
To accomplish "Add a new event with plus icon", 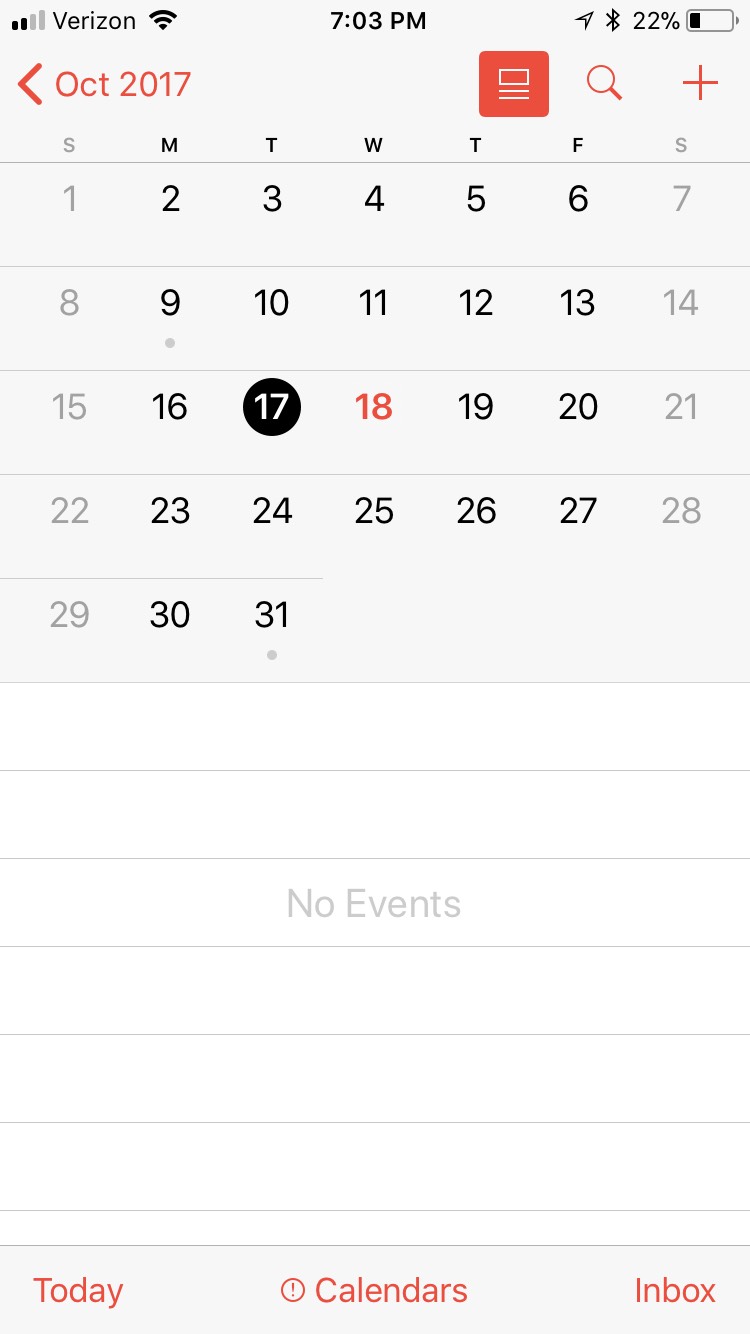I will pyautogui.click(x=700, y=83).
